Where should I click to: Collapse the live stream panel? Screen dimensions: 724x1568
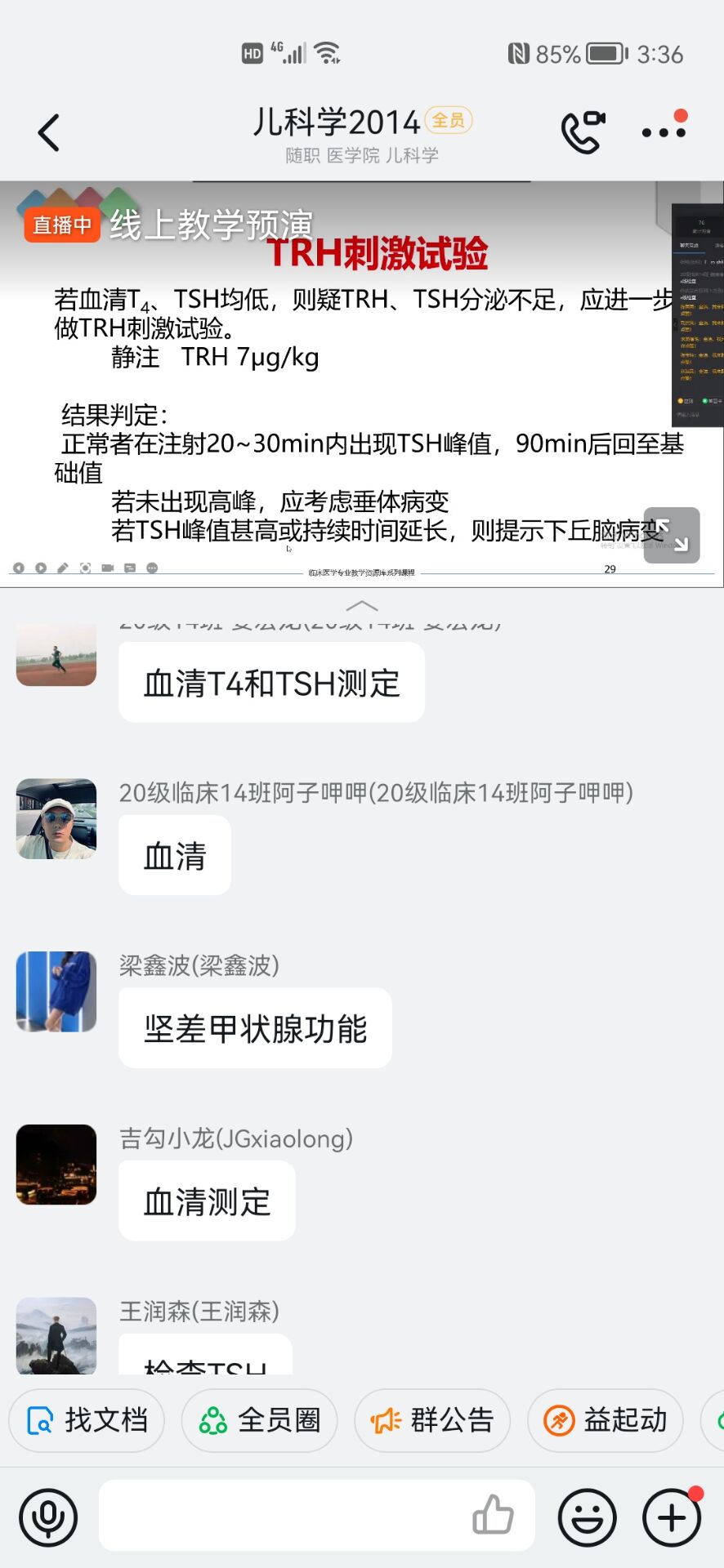(362, 606)
